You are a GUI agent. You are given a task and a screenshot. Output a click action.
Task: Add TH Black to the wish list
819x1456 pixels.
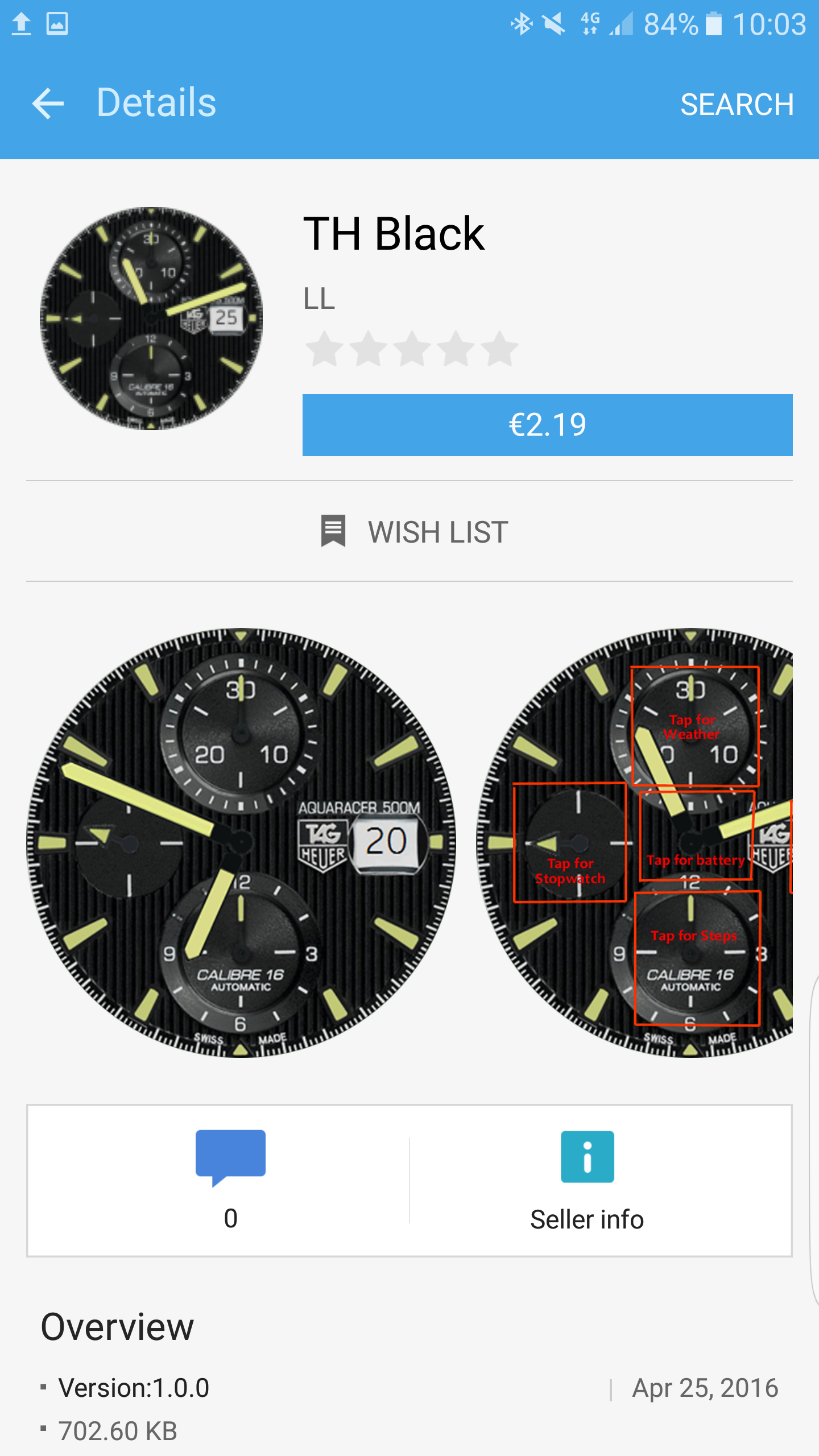click(414, 532)
